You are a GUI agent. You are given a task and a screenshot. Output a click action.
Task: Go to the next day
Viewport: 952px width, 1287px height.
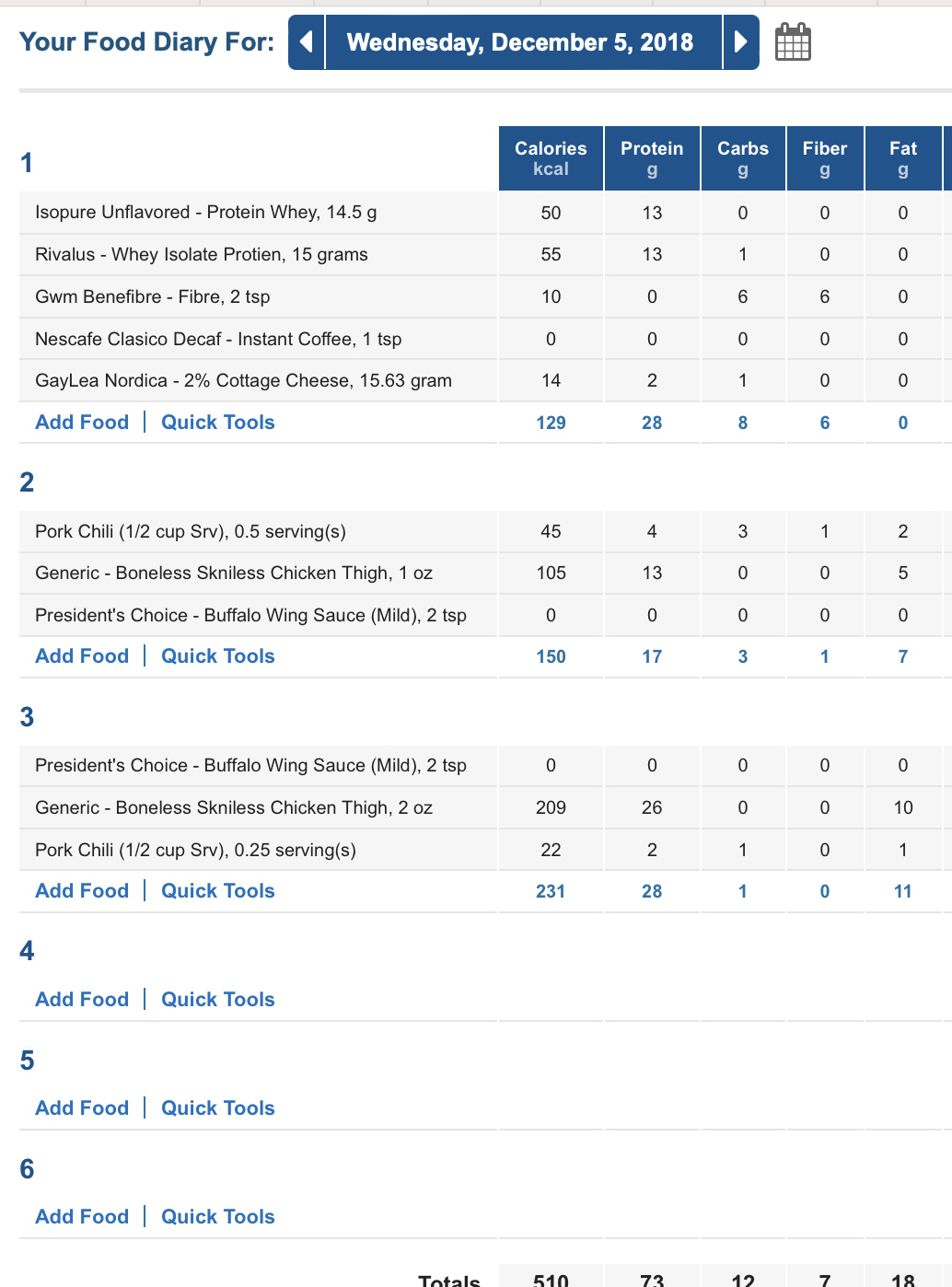pos(741,42)
